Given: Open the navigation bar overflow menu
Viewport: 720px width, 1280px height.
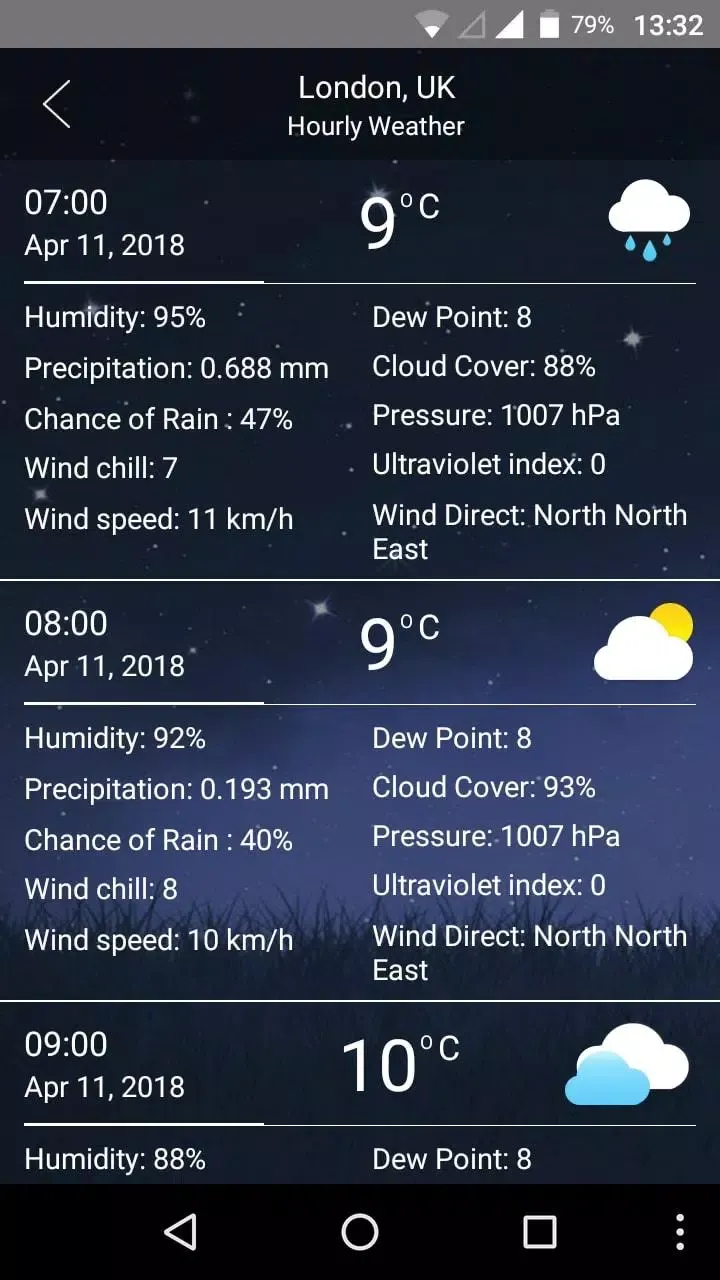Looking at the screenshot, I should [x=680, y=1232].
